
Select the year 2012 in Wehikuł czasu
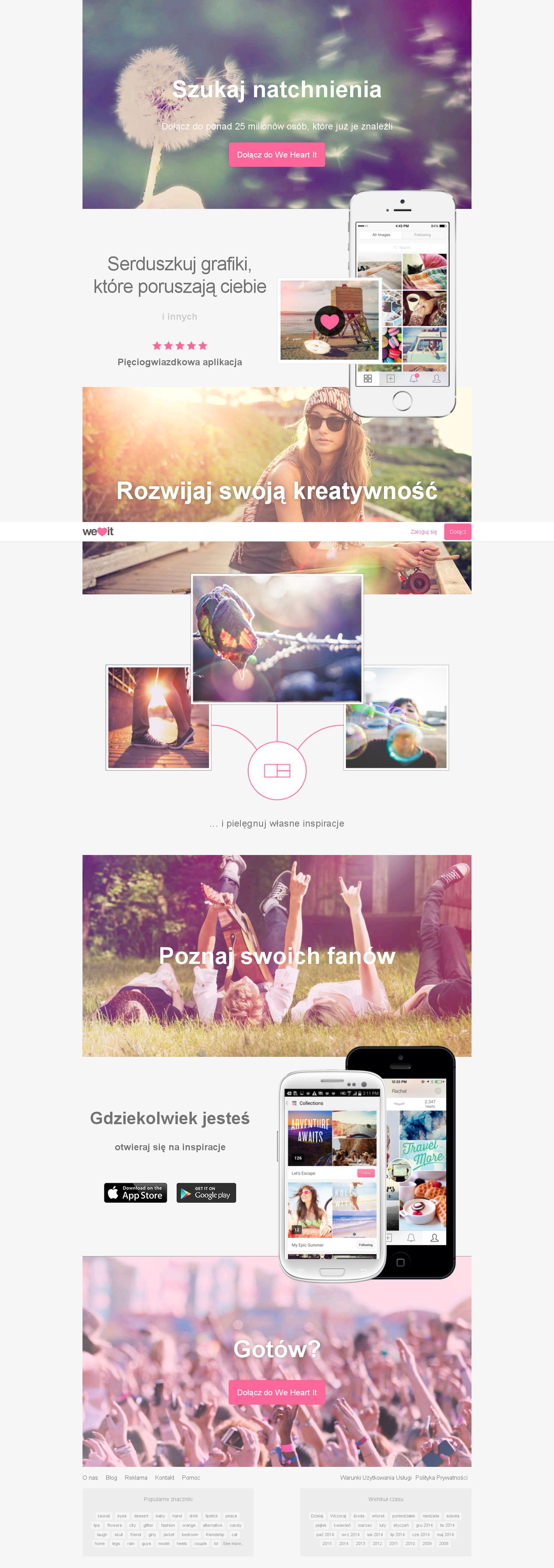377,1543
